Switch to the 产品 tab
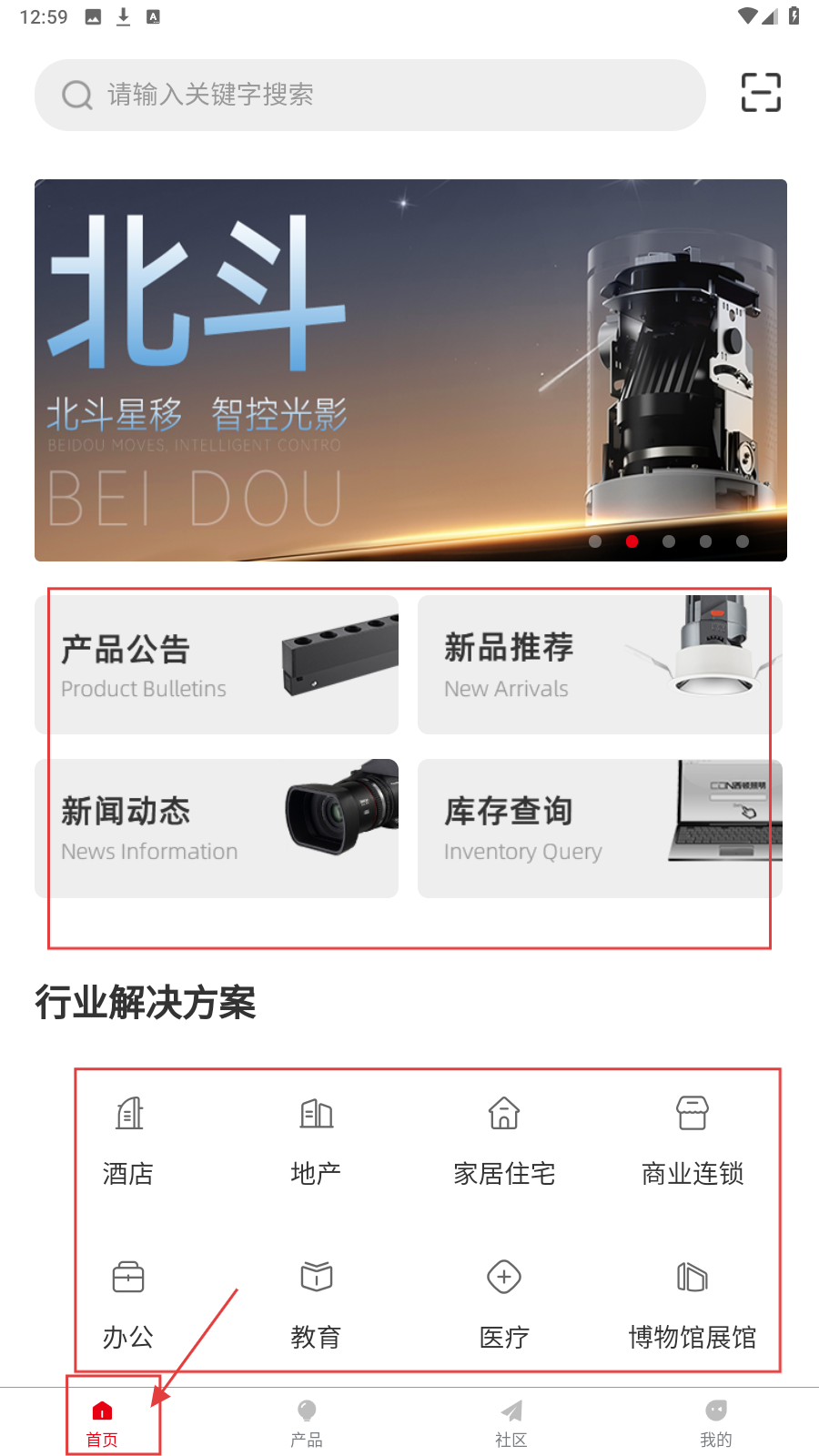The height and width of the screenshot is (1456, 819). pyautogui.click(x=307, y=1422)
